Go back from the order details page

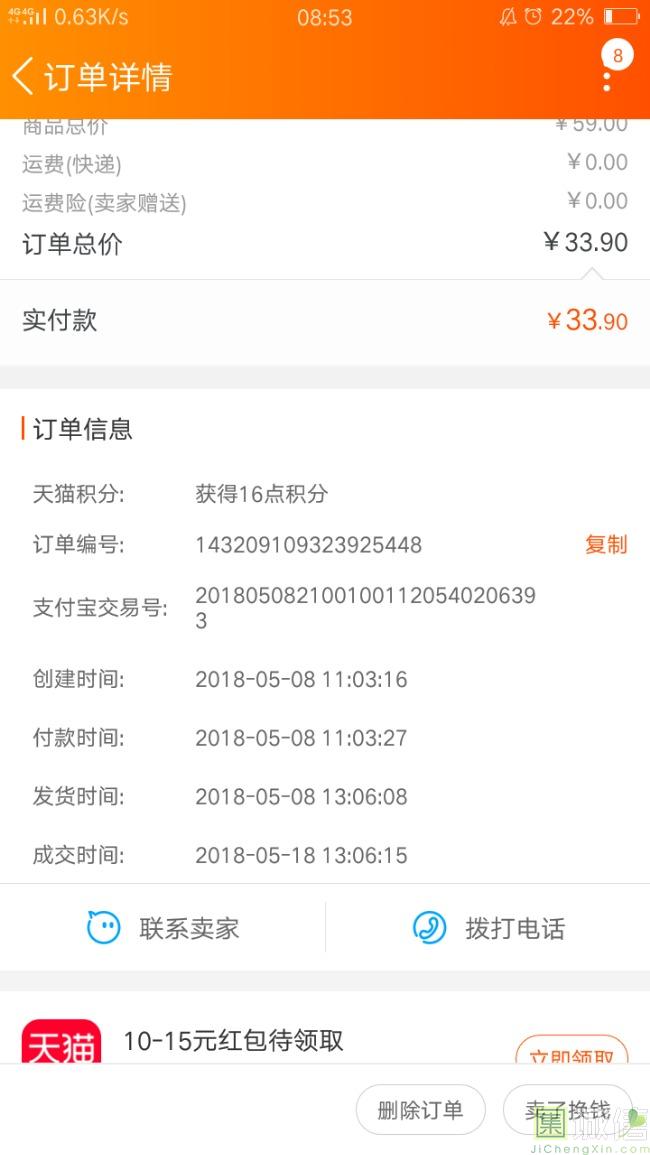[x=23, y=77]
